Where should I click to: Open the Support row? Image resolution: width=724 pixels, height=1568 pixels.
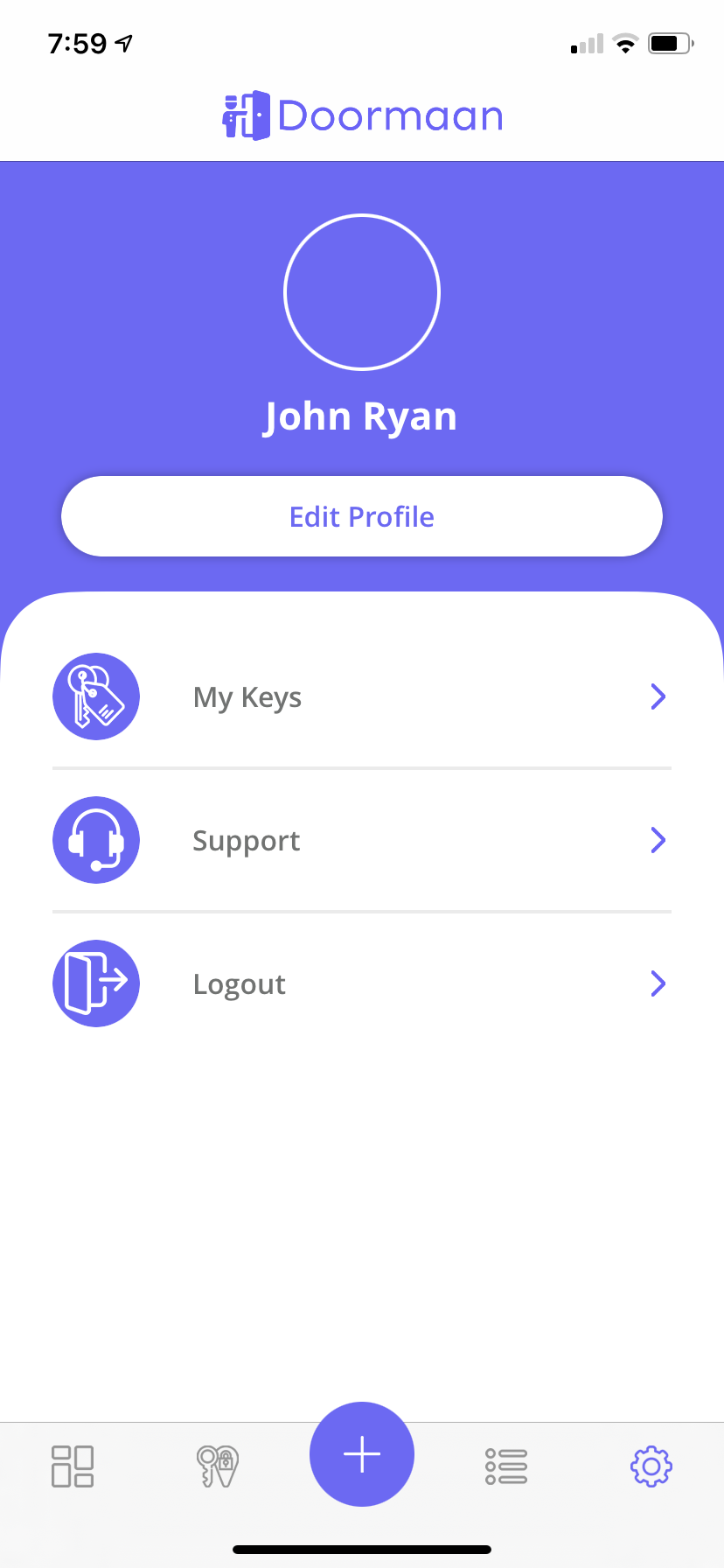click(x=362, y=841)
